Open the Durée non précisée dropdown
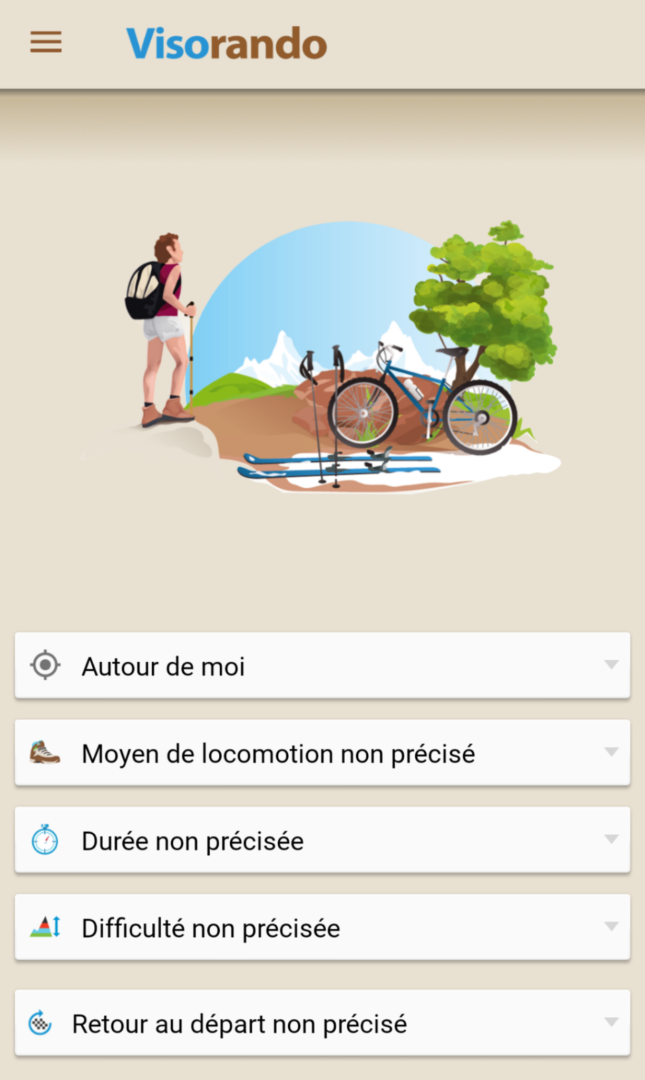Image resolution: width=645 pixels, height=1080 pixels. [x=322, y=840]
